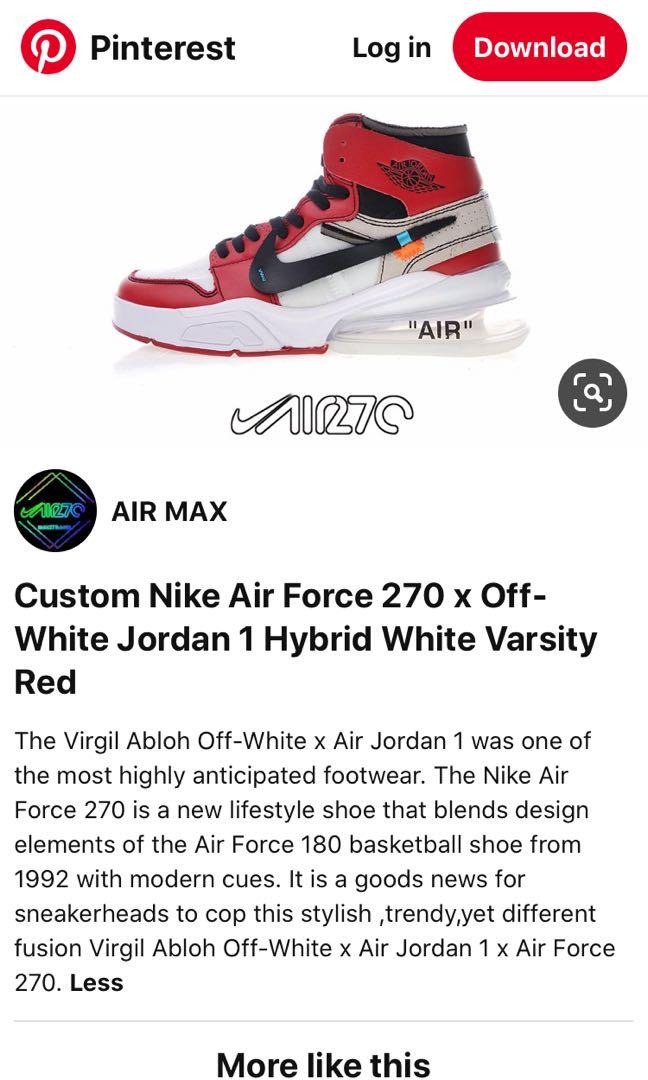Collapse description with Less link
This screenshot has height=1080, width=648.
point(97,982)
